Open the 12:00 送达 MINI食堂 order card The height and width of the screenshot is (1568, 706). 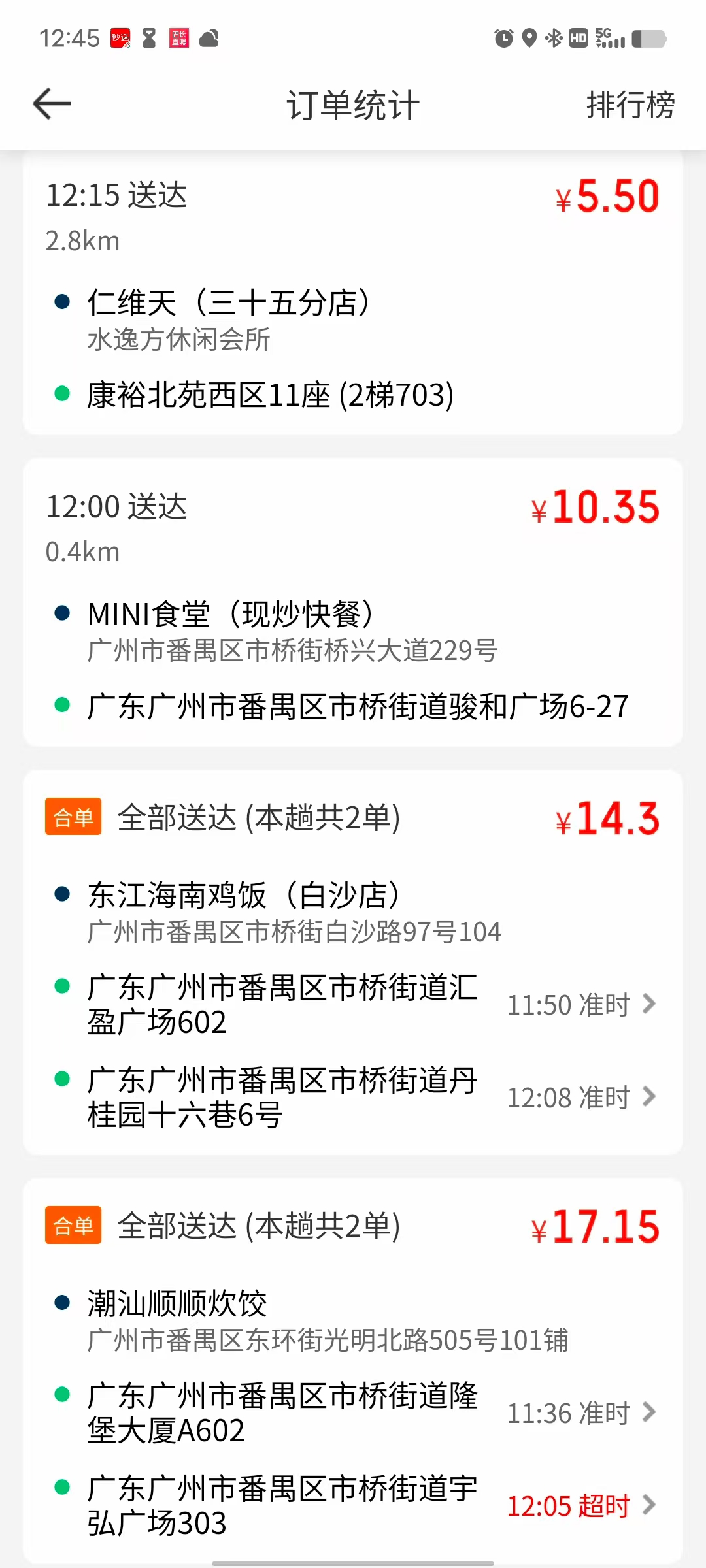coord(353,602)
